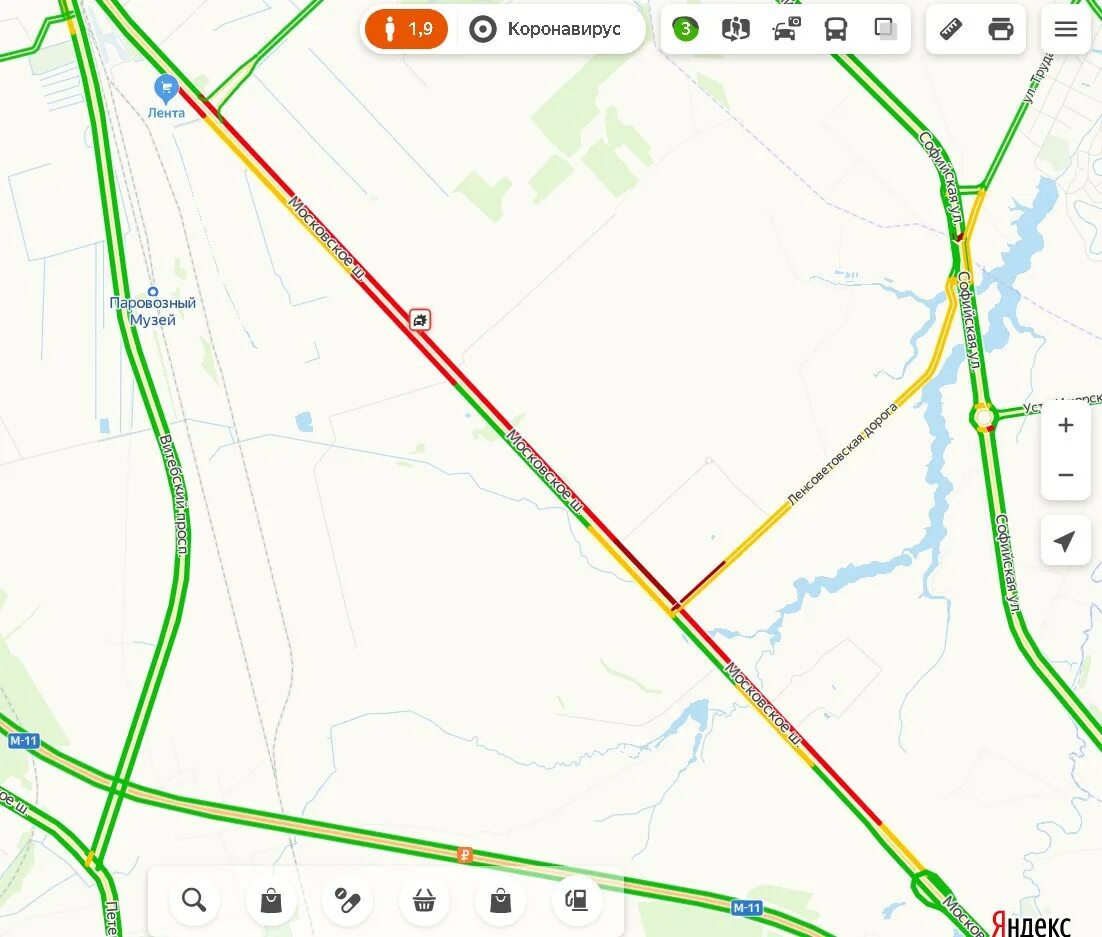Tap the orange 1,9 self-isolation index
Image resolution: width=1102 pixels, height=937 pixels.
pyautogui.click(x=405, y=29)
